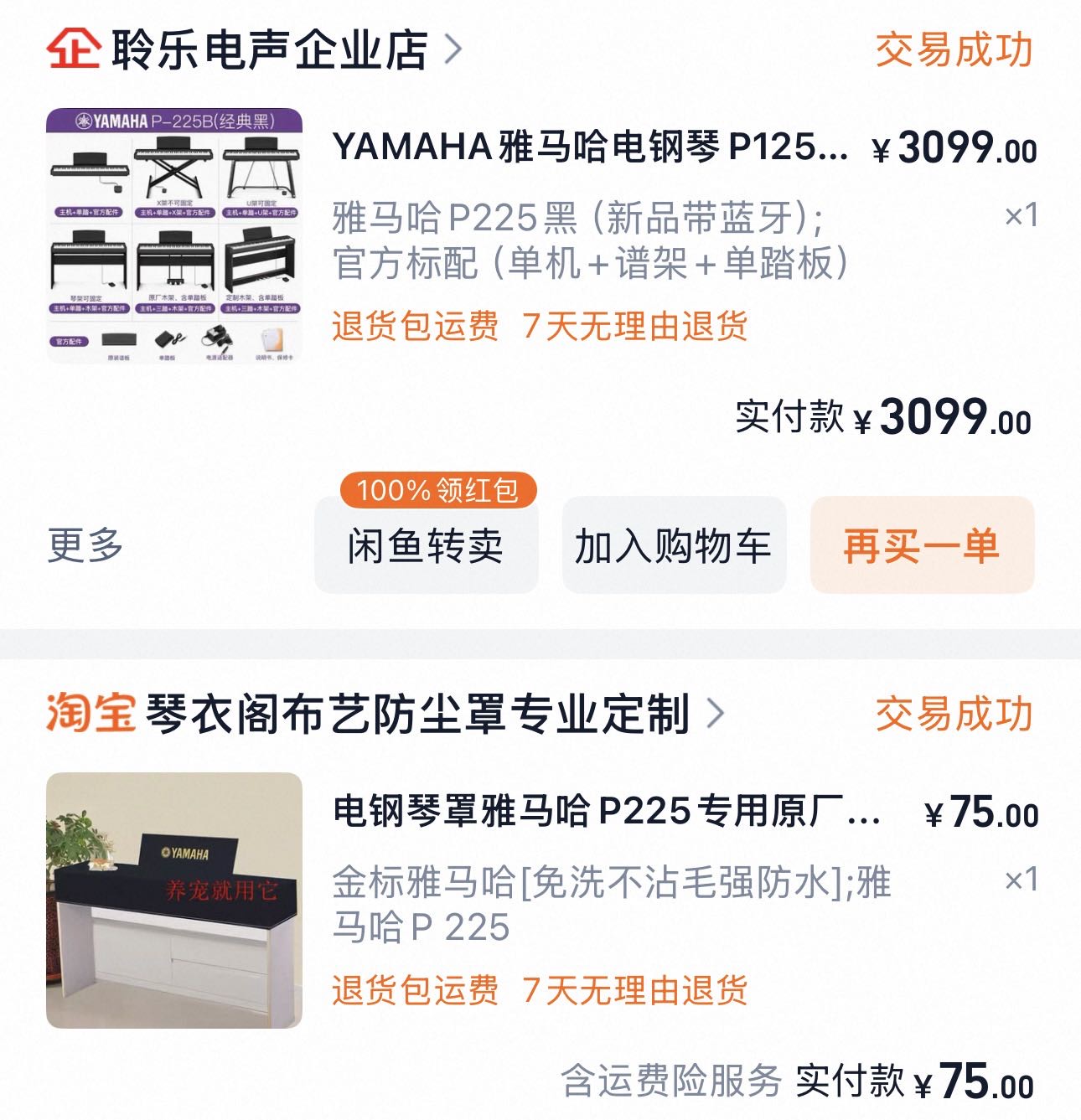Open the 琴衣阁布艺防尘罩专业定制 shop page
Image resolution: width=1081 pixels, height=1120 pixels.
(x=417, y=714)
